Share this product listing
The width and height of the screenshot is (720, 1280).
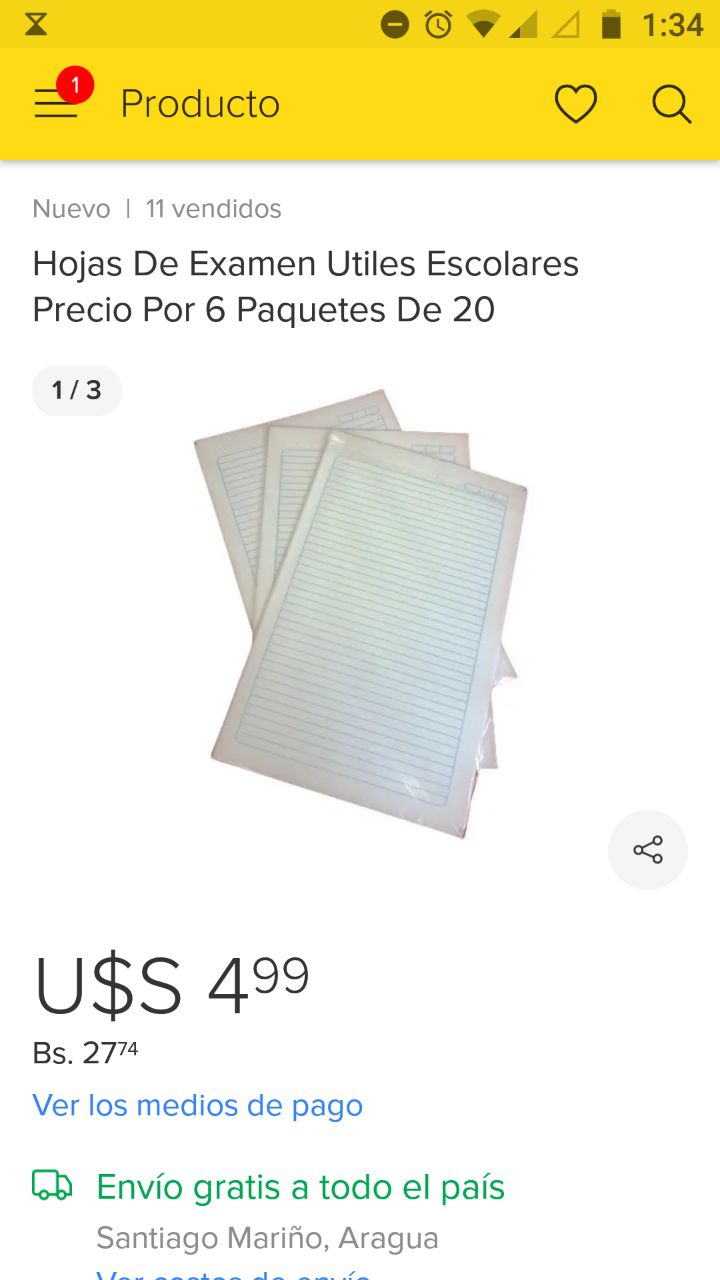[x=648, y=850]
